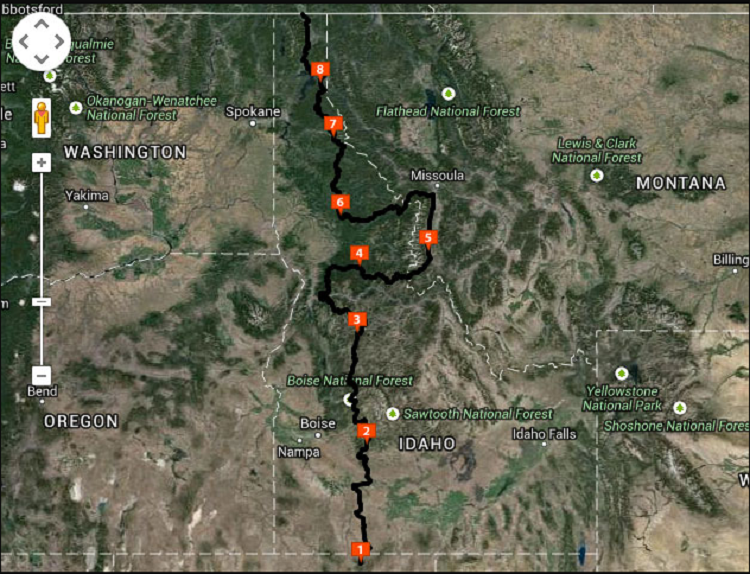Open route marker 6
The height and width of the screenshot is (574, 750).
pyautogui.click(x=340, y=203)
